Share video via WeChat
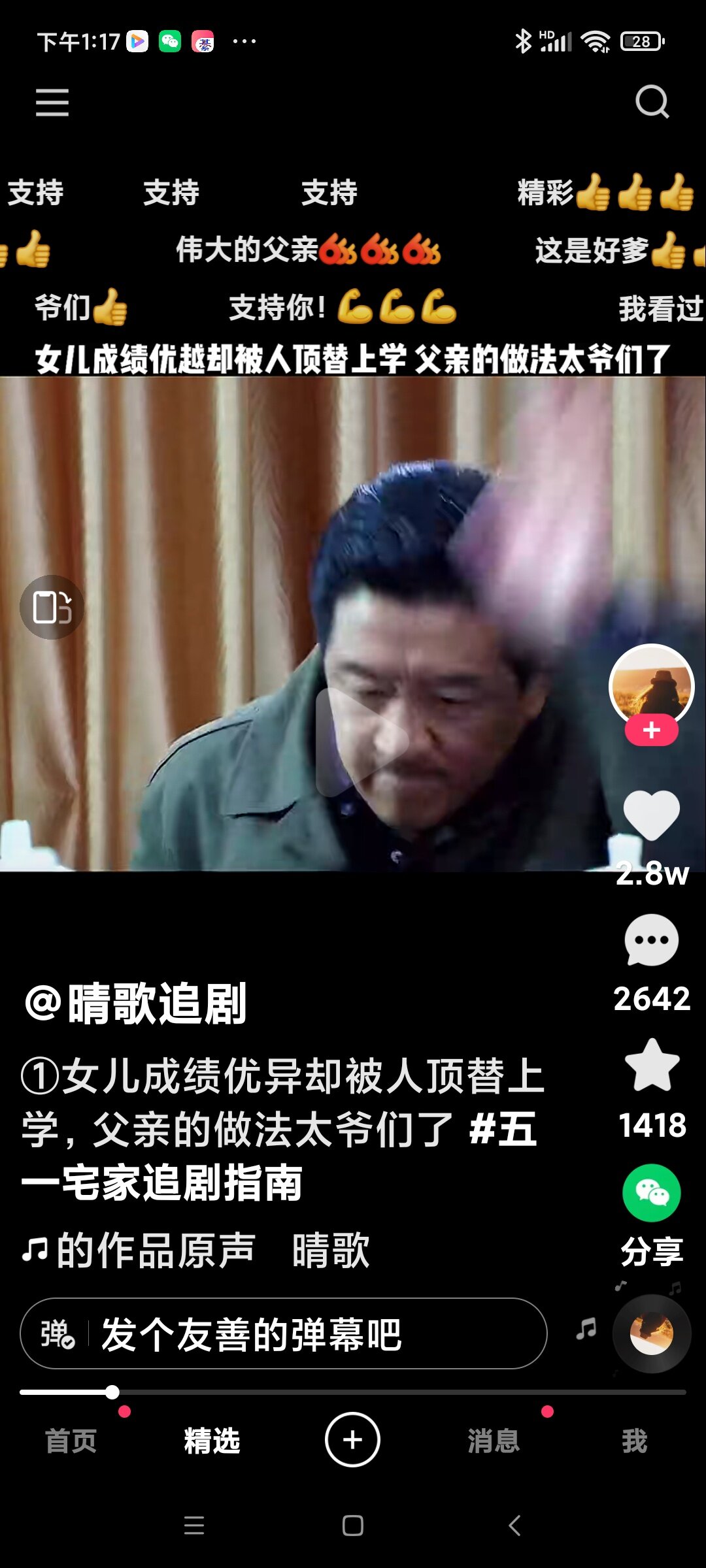The height and width of the screenshot is (1568, 706). (x=652, y=1193)
